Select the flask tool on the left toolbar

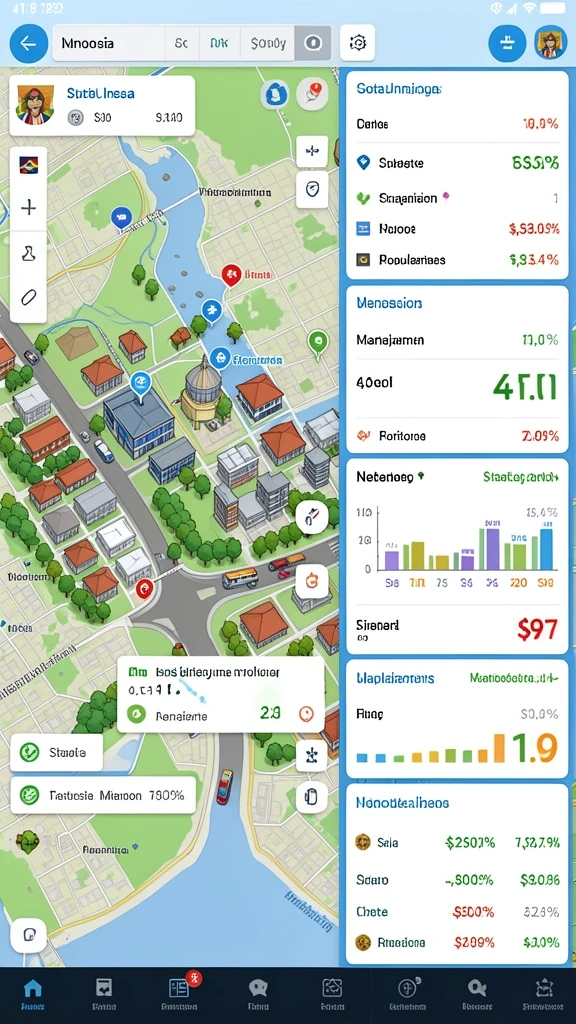[28, 253]
